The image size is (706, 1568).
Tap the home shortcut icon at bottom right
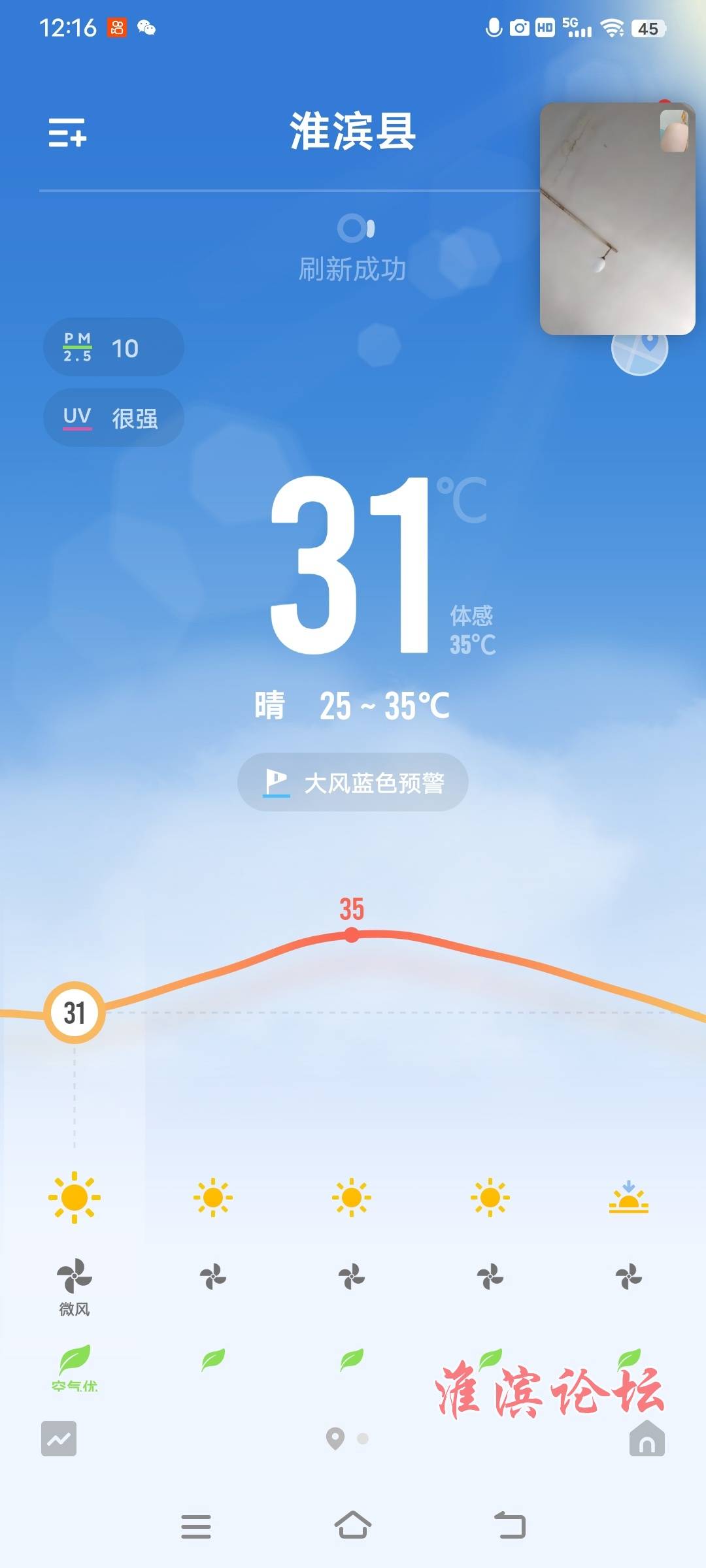click(x=647, y=1439)
